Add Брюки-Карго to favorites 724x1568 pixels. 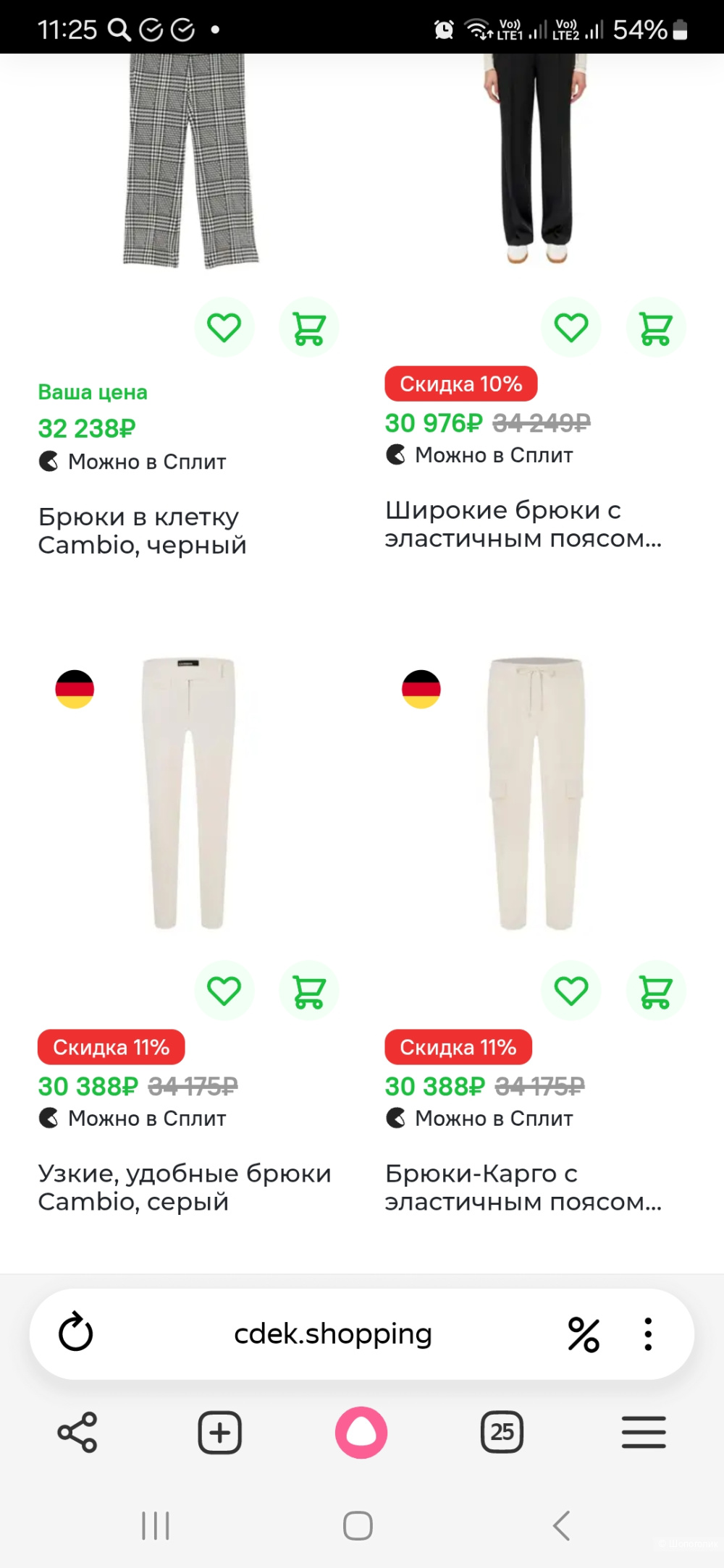coord(571,991)
